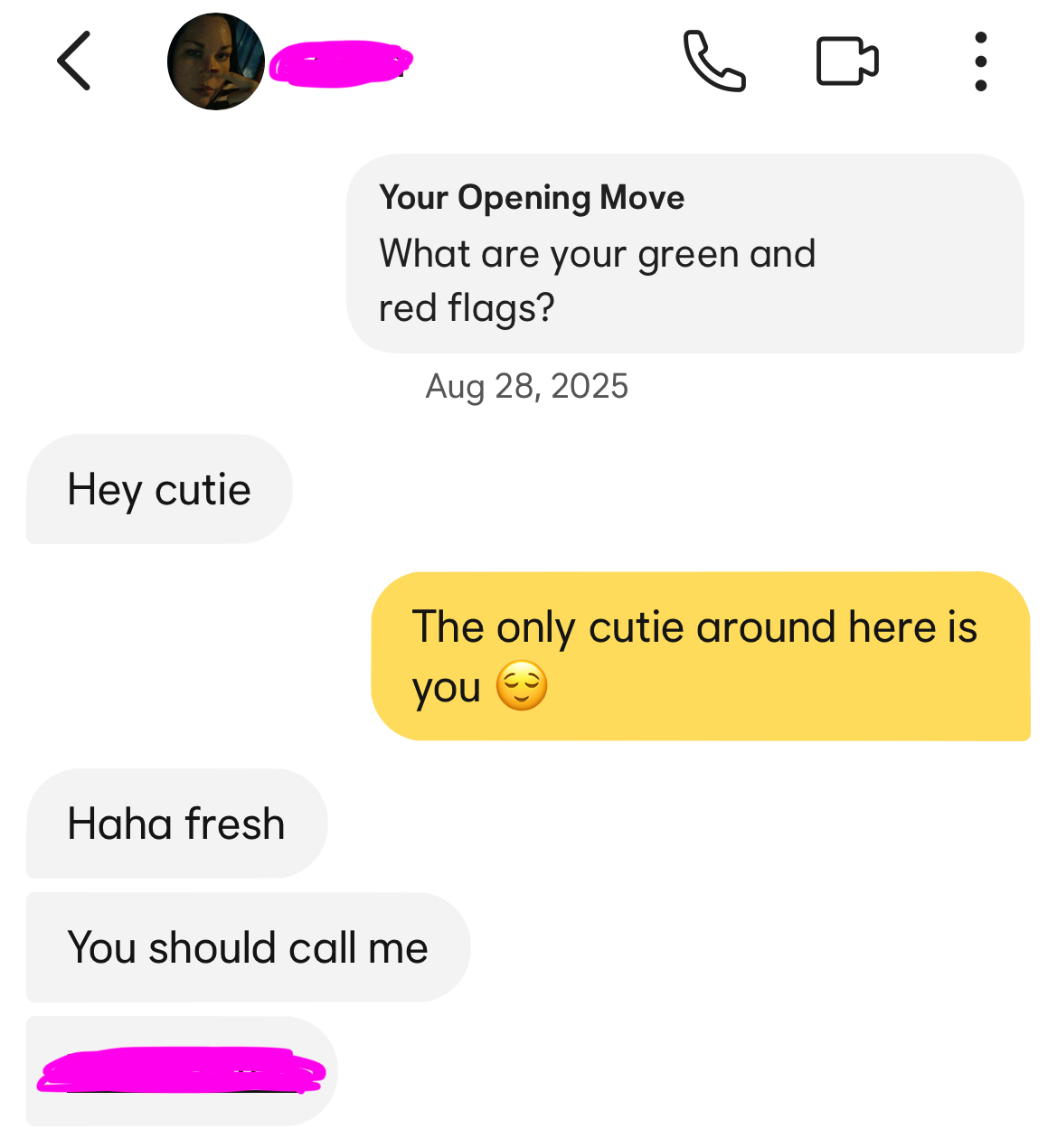Open the match's profile picture
The height and width of the screenshot is (1148, 1057).
[x=216, y=61]
